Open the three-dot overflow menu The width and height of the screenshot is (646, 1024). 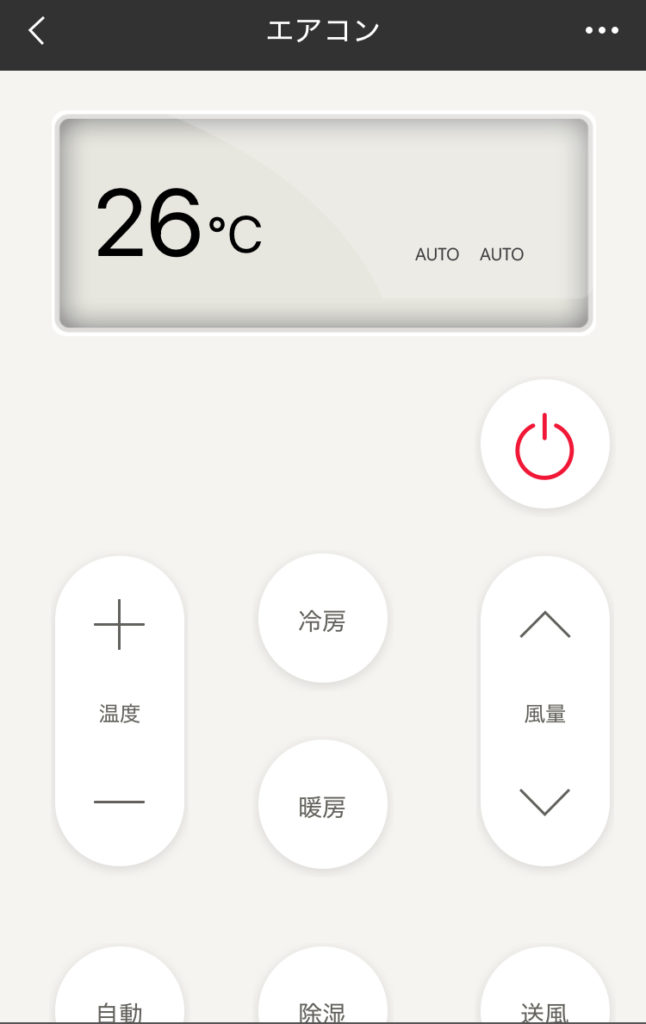[601, 31]
